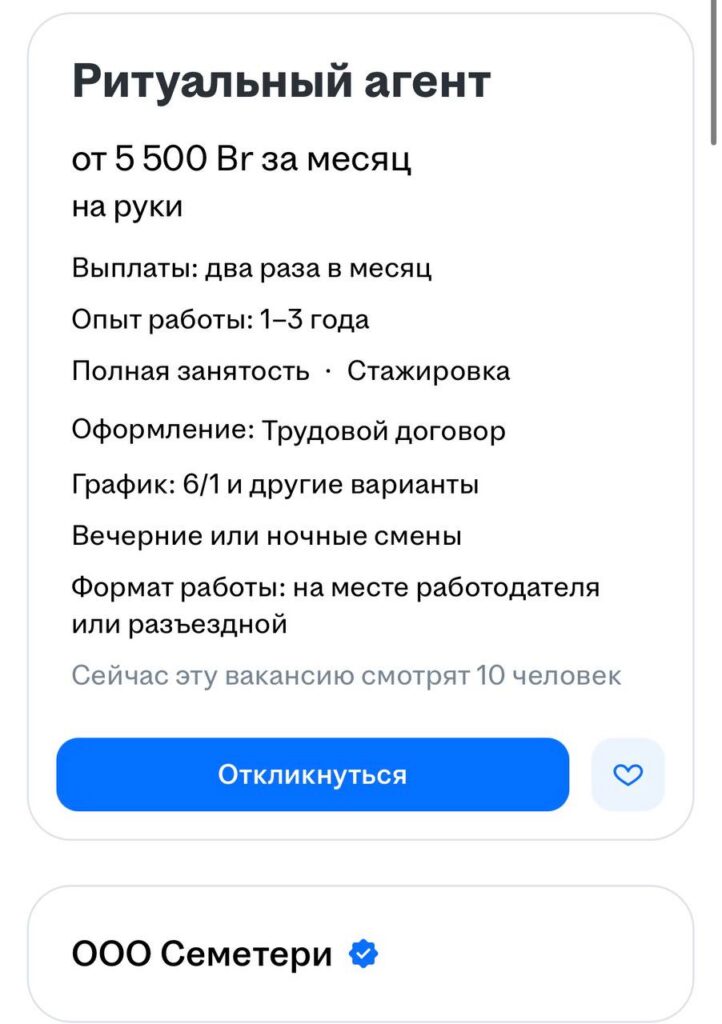Screen dimensions: 722x1024
Task: Save the vacancy with the heart icon
Action: [x=628, y=775]
